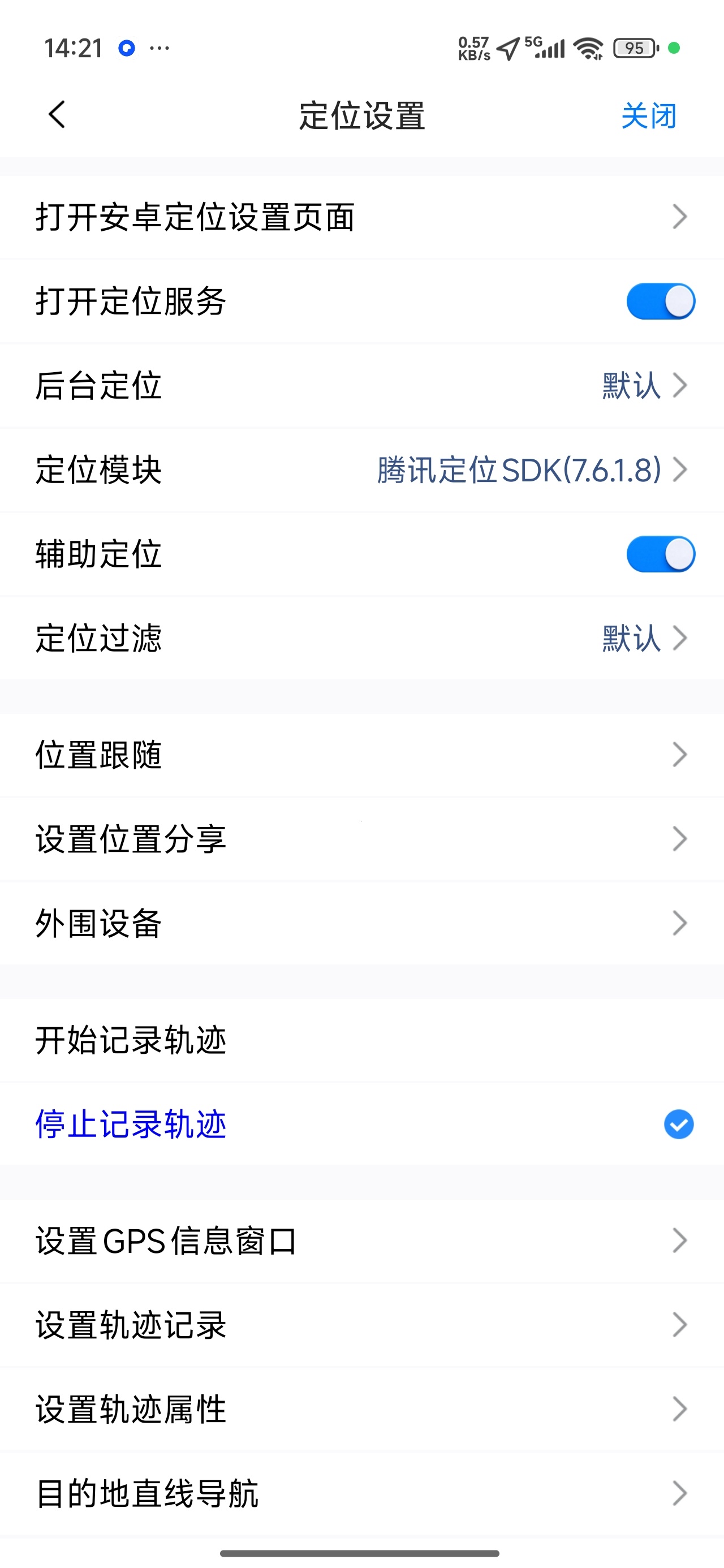The image size is (724, 1568).
Task: Open 设置轨迹记录
Action: [x=361, y=1325]
